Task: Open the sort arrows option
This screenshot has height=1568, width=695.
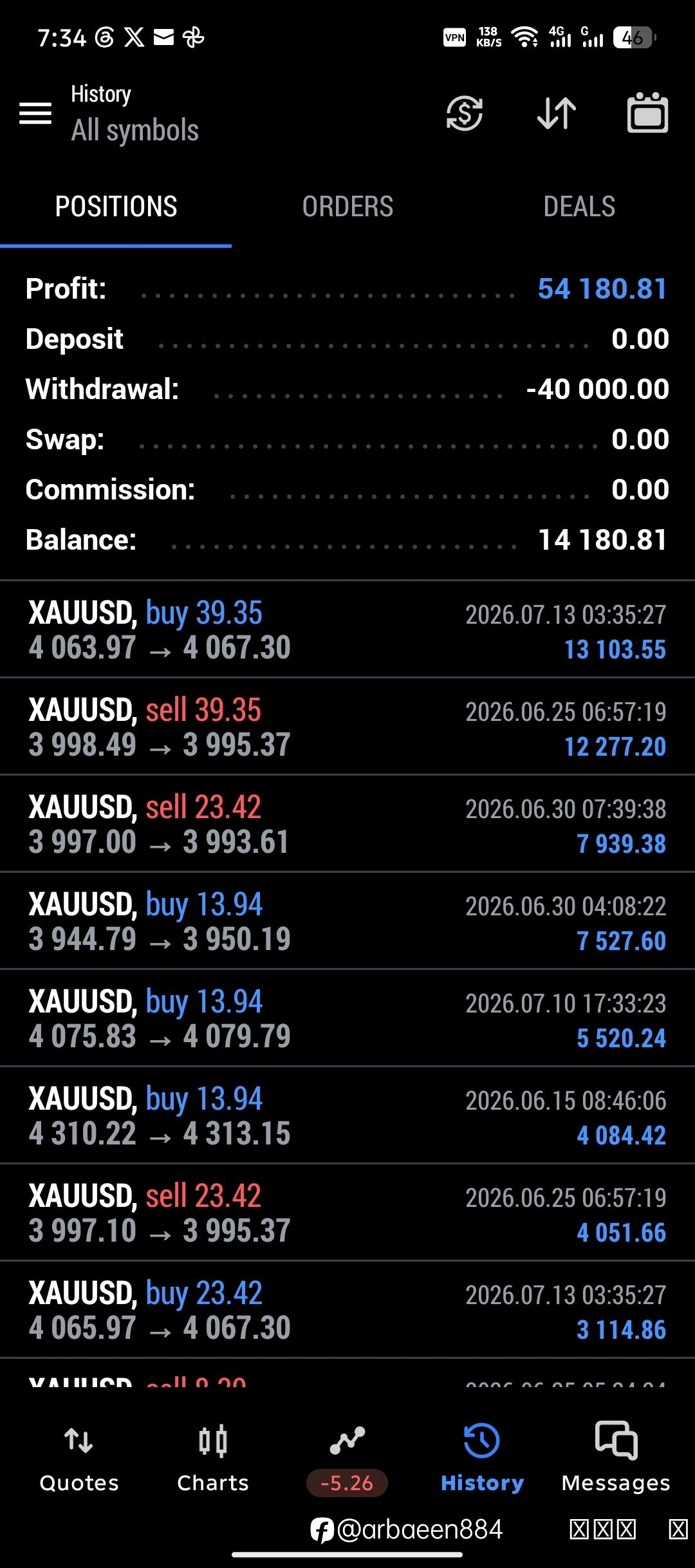Action: [x=557, y=113]
